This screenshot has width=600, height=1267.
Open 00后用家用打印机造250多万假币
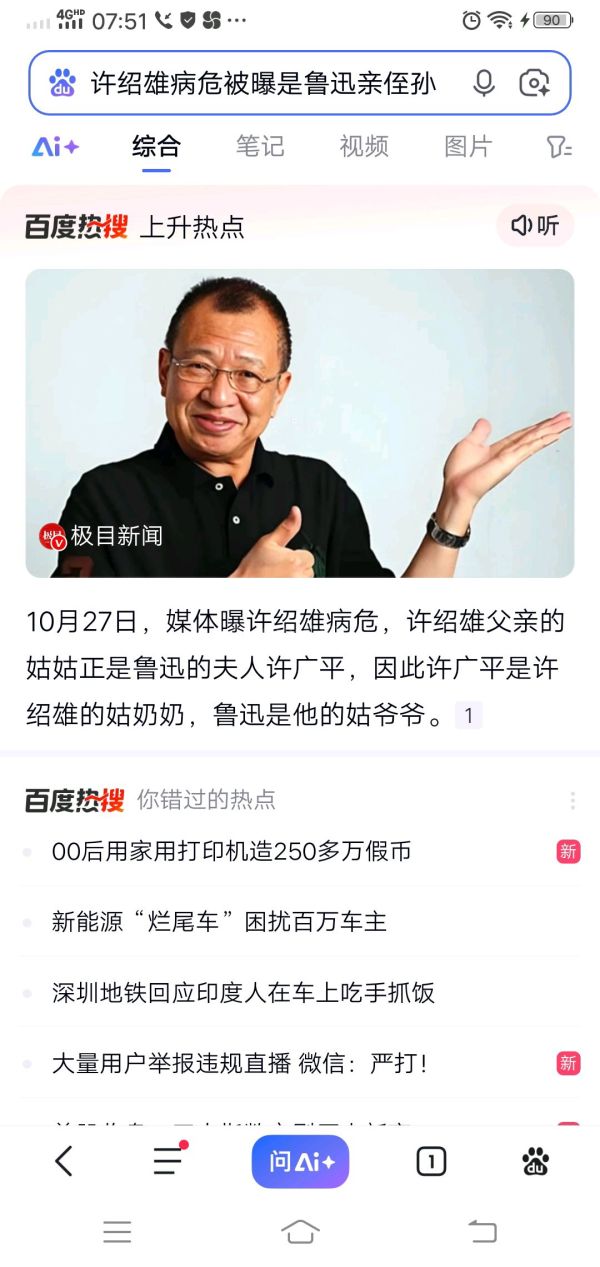232,852
